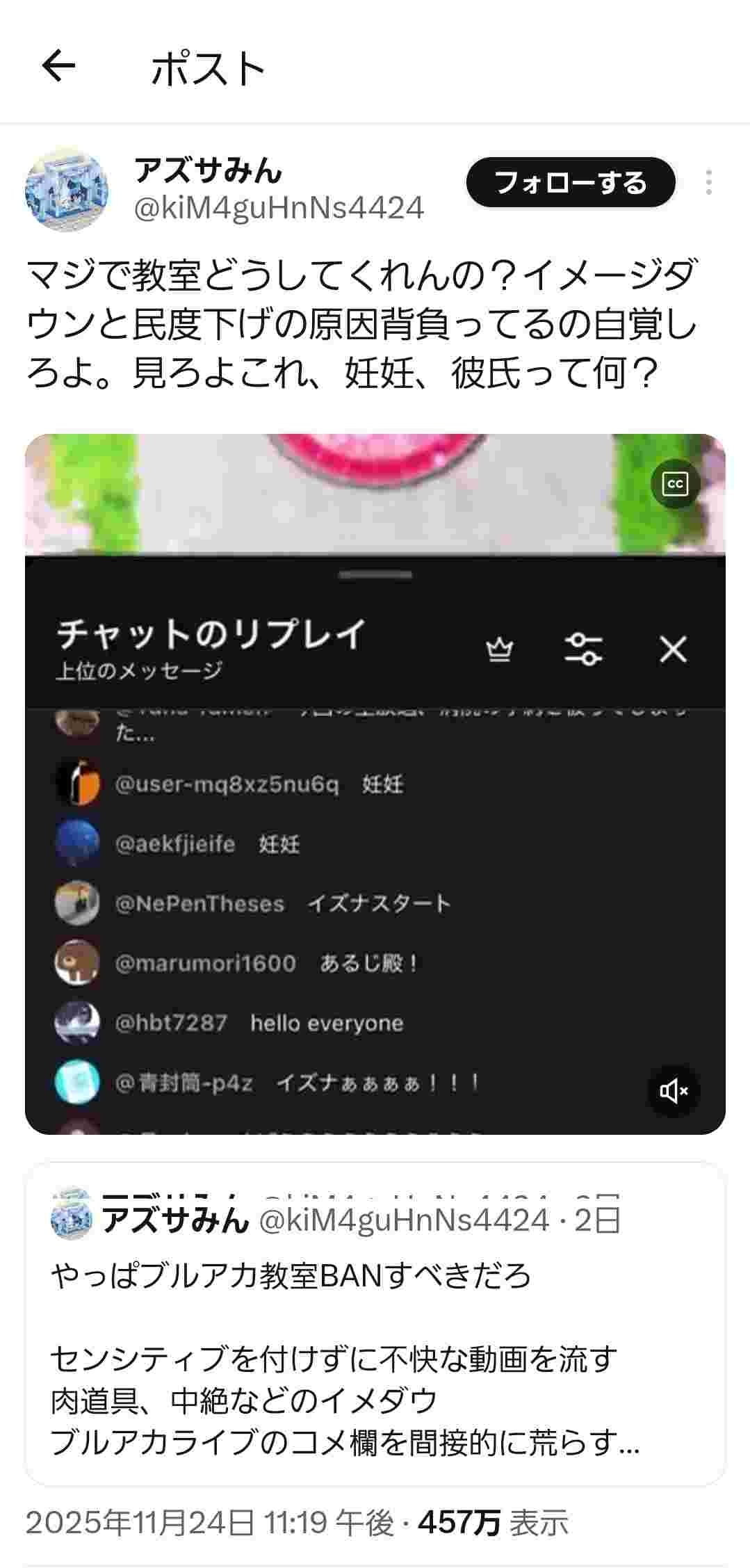Open アズサみん's profile by display name
750x1568 pixels.
click(x=209, y=171)
